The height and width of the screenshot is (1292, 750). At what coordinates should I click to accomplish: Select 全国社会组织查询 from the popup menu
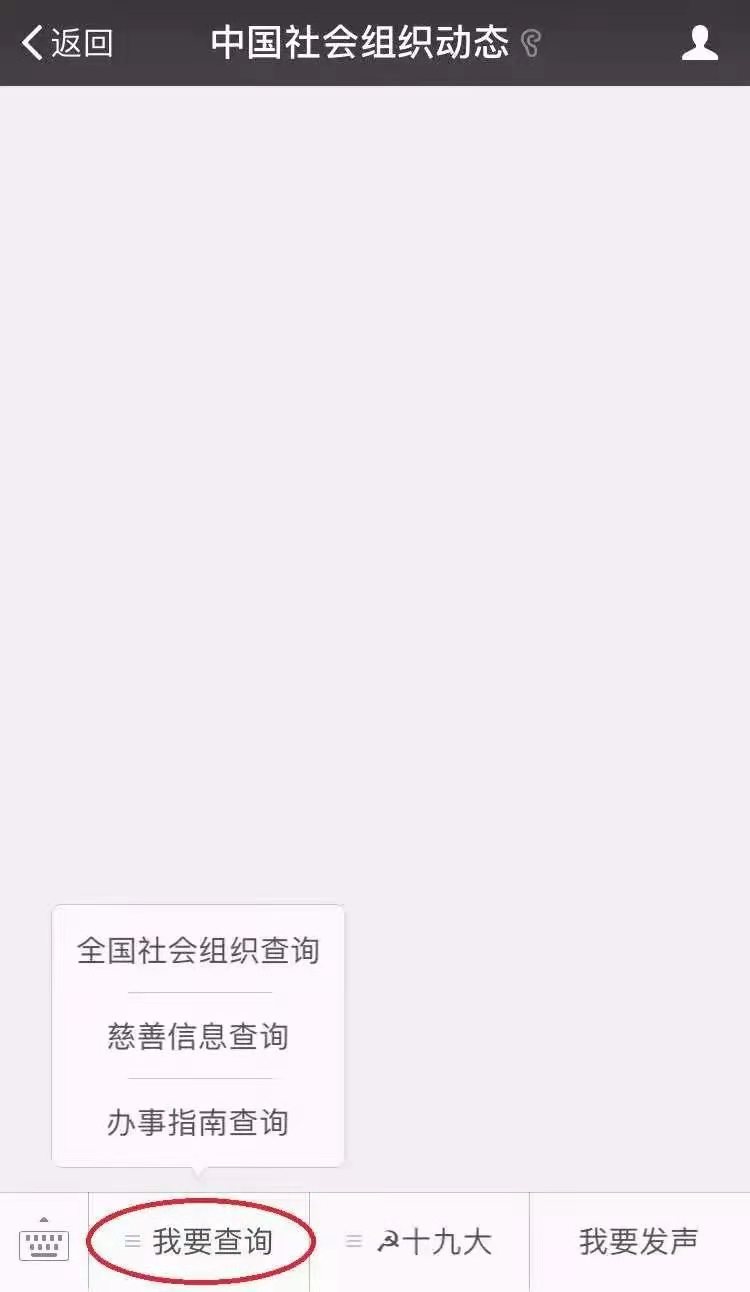[x=198, y=950]
